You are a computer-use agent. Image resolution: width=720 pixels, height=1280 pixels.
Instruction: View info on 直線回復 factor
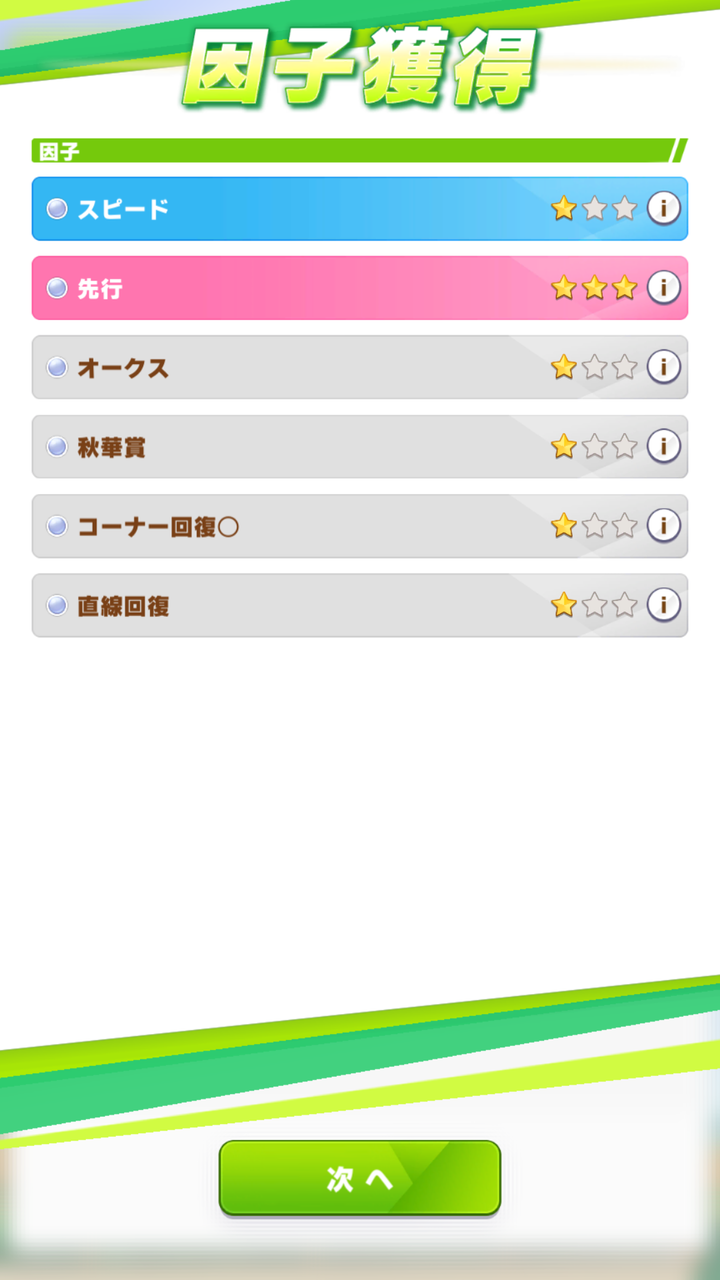pyautogui.click(x=663, y=605)
